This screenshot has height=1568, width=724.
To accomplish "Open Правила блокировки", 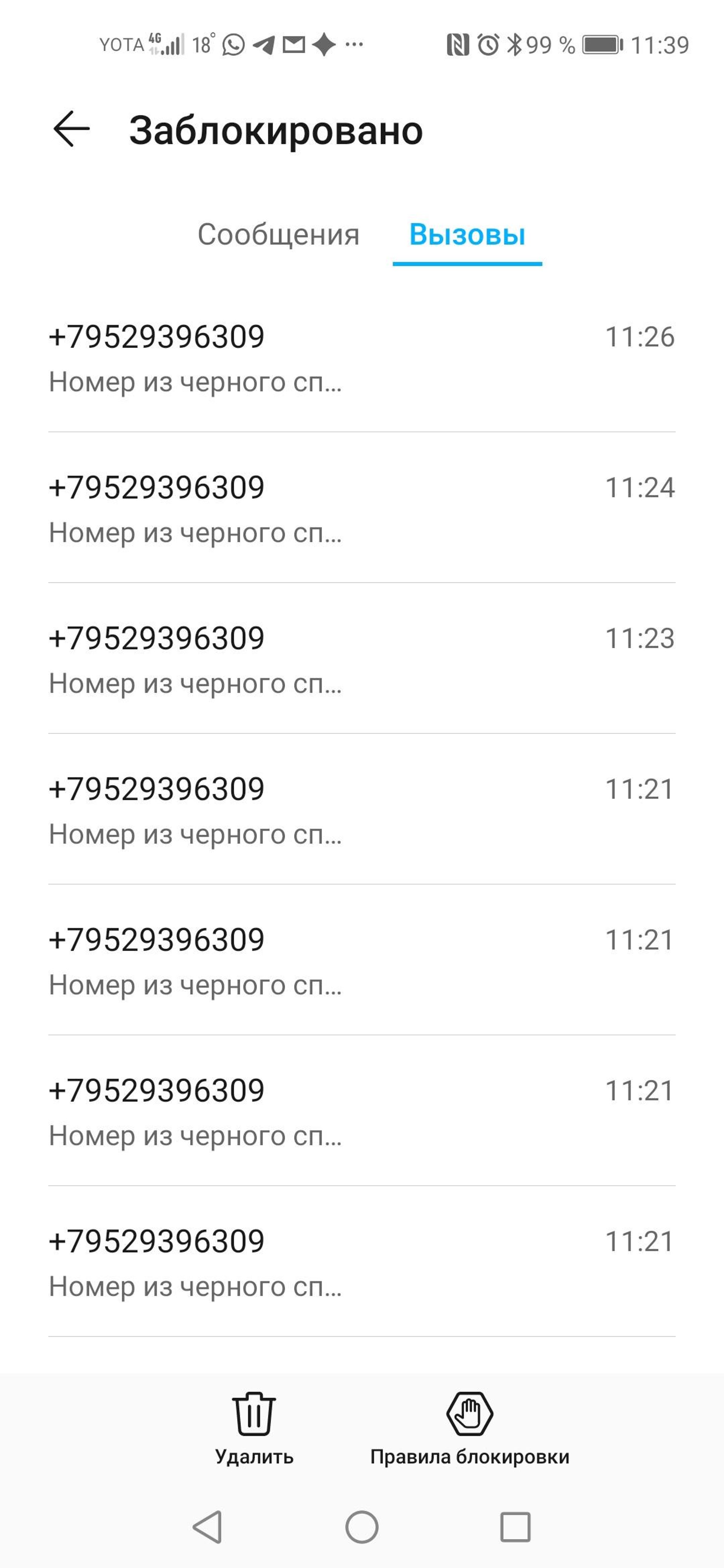I will point(469,1427).
